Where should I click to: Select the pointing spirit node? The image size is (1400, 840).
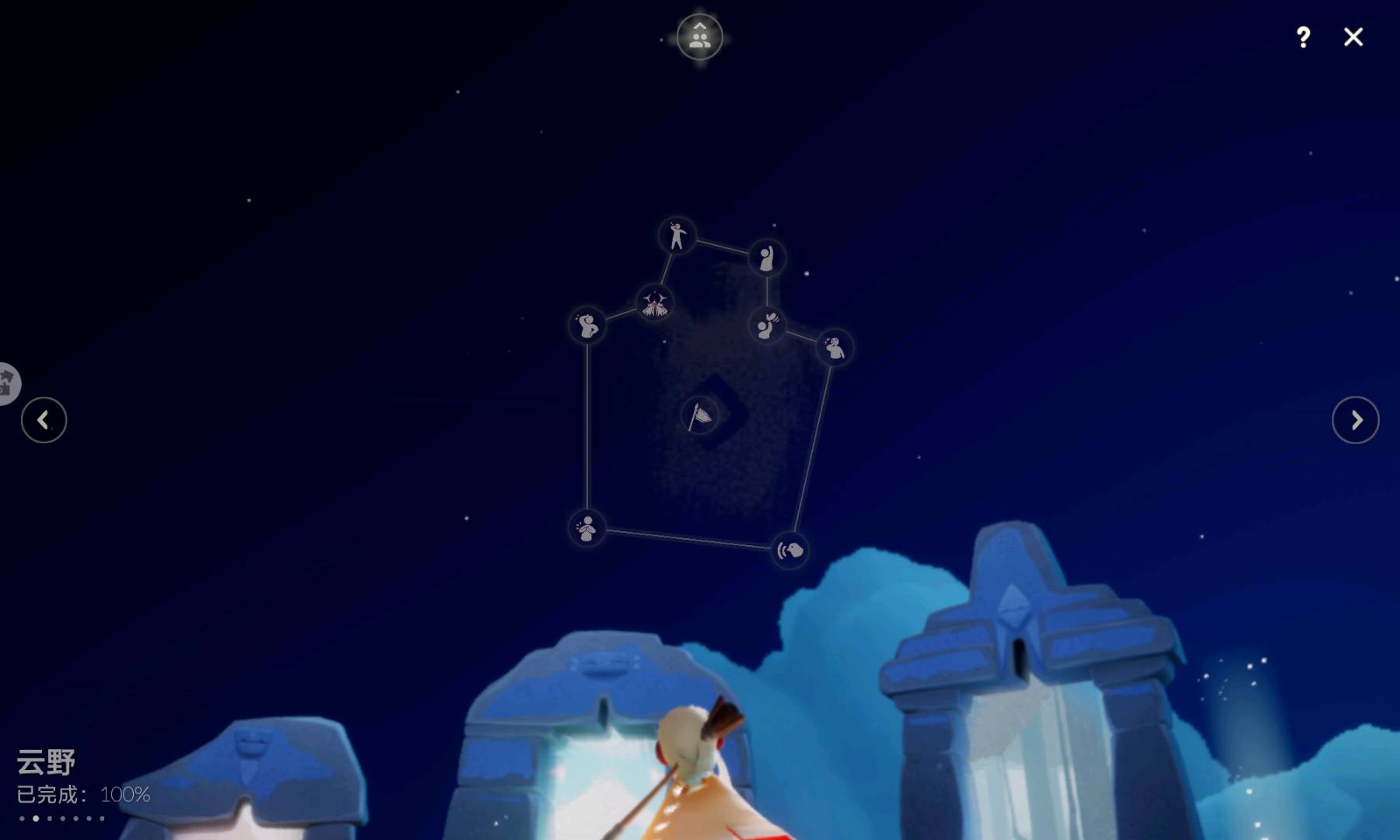coord(677,236)
